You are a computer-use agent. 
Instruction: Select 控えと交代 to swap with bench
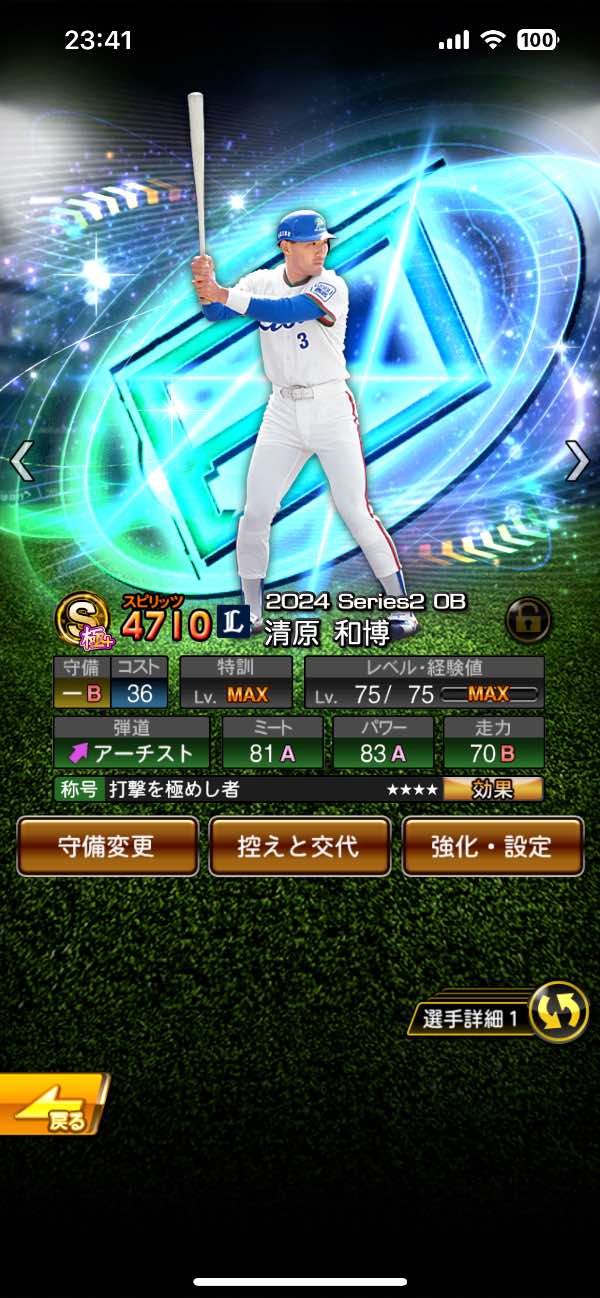tap(300, 846)
